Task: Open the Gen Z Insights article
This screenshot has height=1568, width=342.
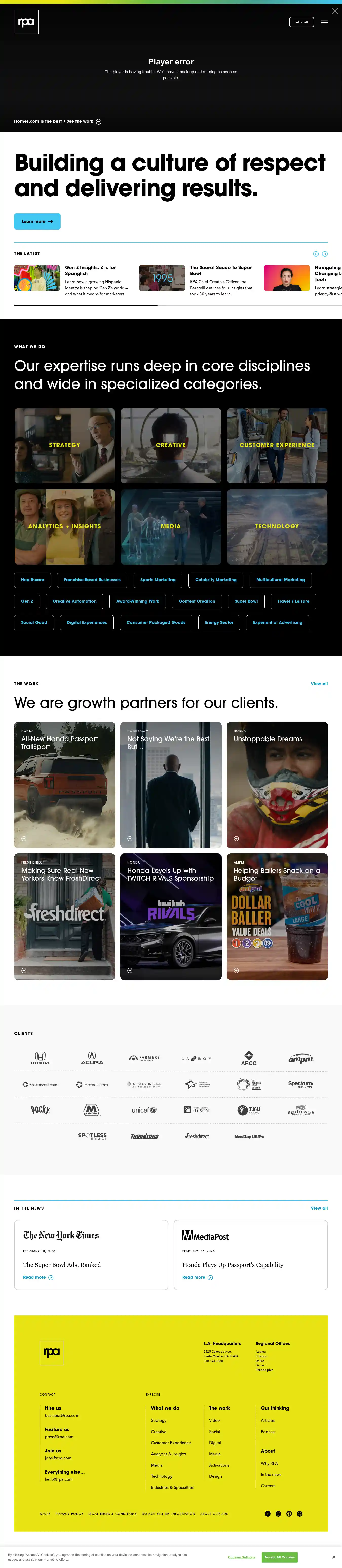Action: (90, 270)
